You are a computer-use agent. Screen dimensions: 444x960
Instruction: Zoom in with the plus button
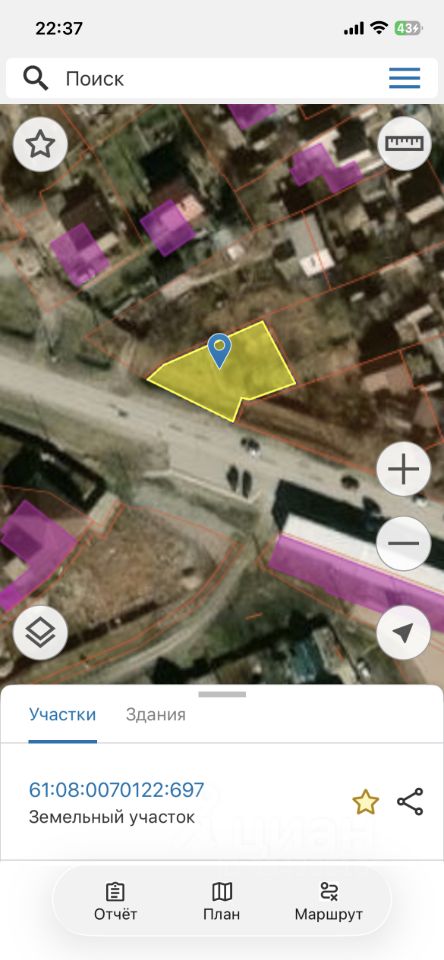[404, 470]
